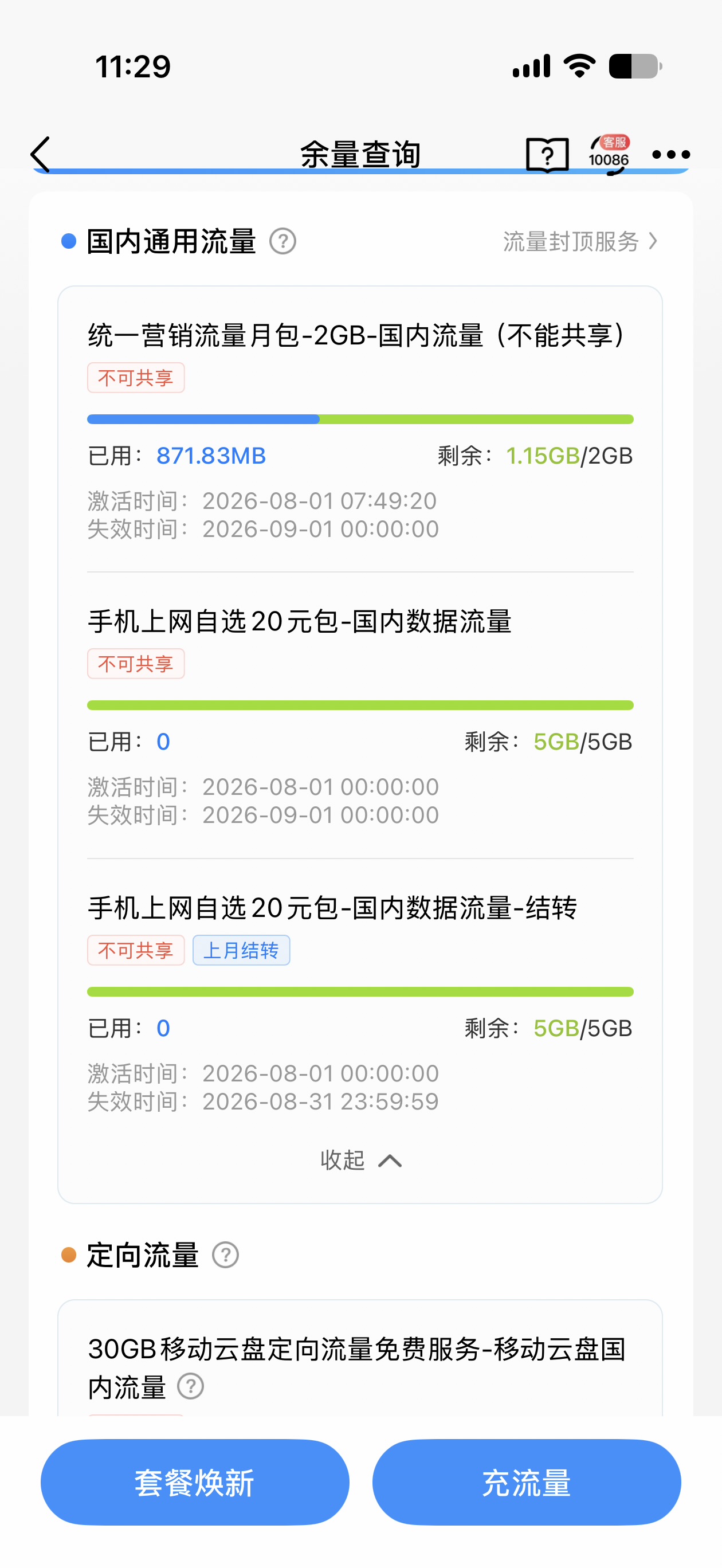Tap help icon beside 定向流量

click(225, 1255)
